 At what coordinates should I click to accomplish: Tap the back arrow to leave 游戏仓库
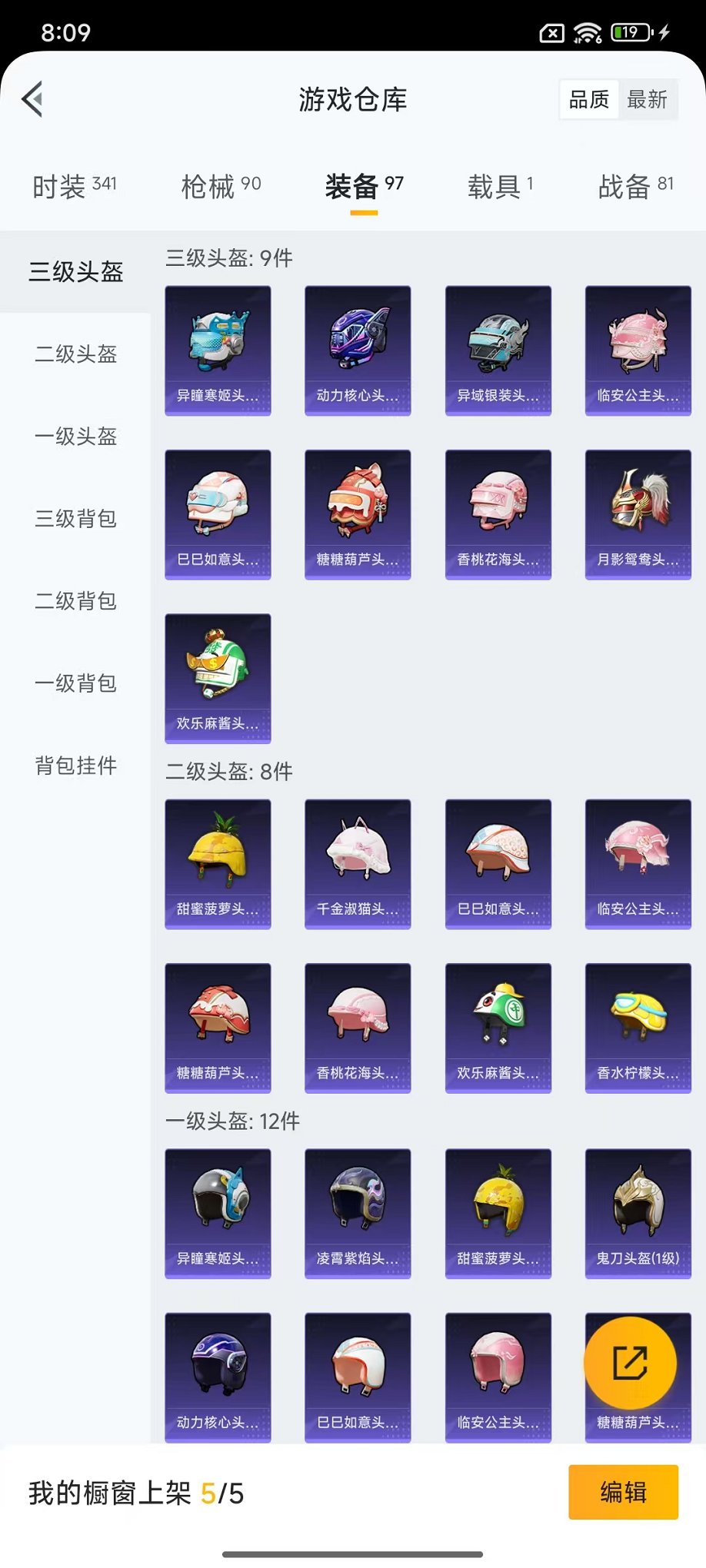pos(32,100)
